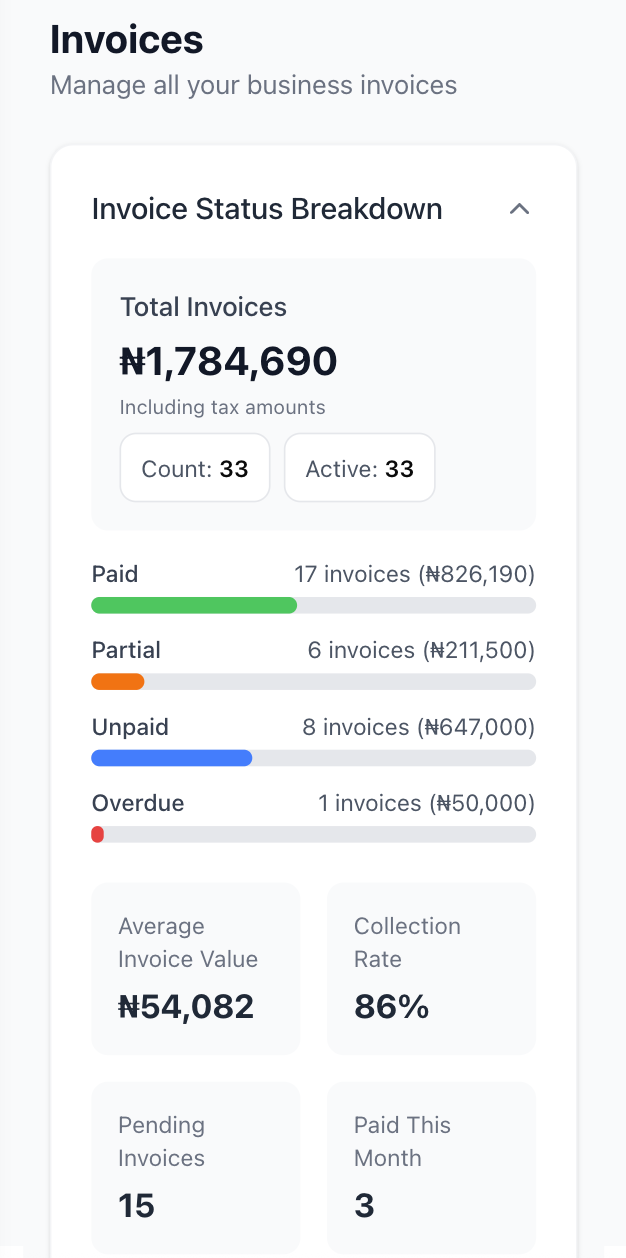Viewport: 626px width, 1258px height.
Task: Collapse the Invoice Status Breakdown section
Action: (x=519, y=209)
